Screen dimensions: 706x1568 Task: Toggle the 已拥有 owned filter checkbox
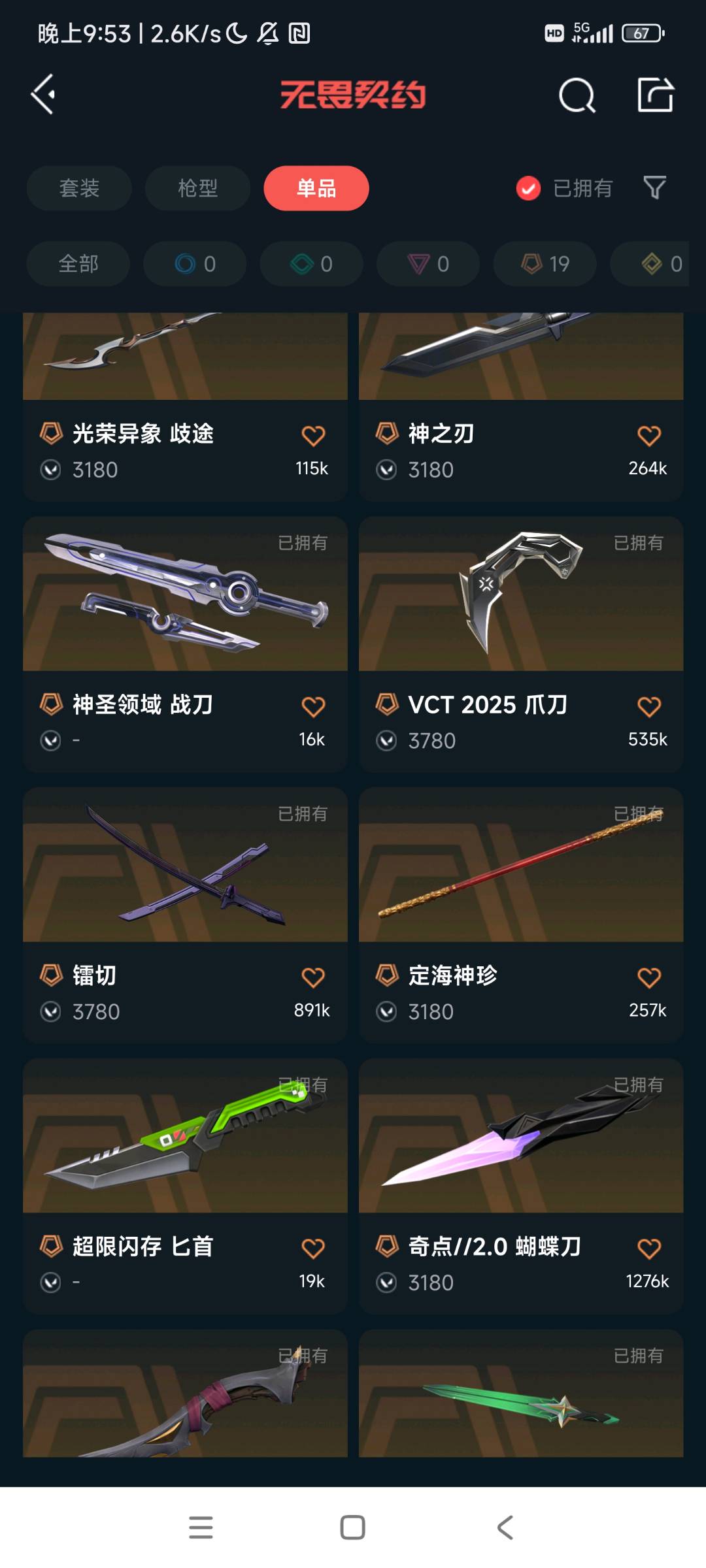[x=528, y=188]
